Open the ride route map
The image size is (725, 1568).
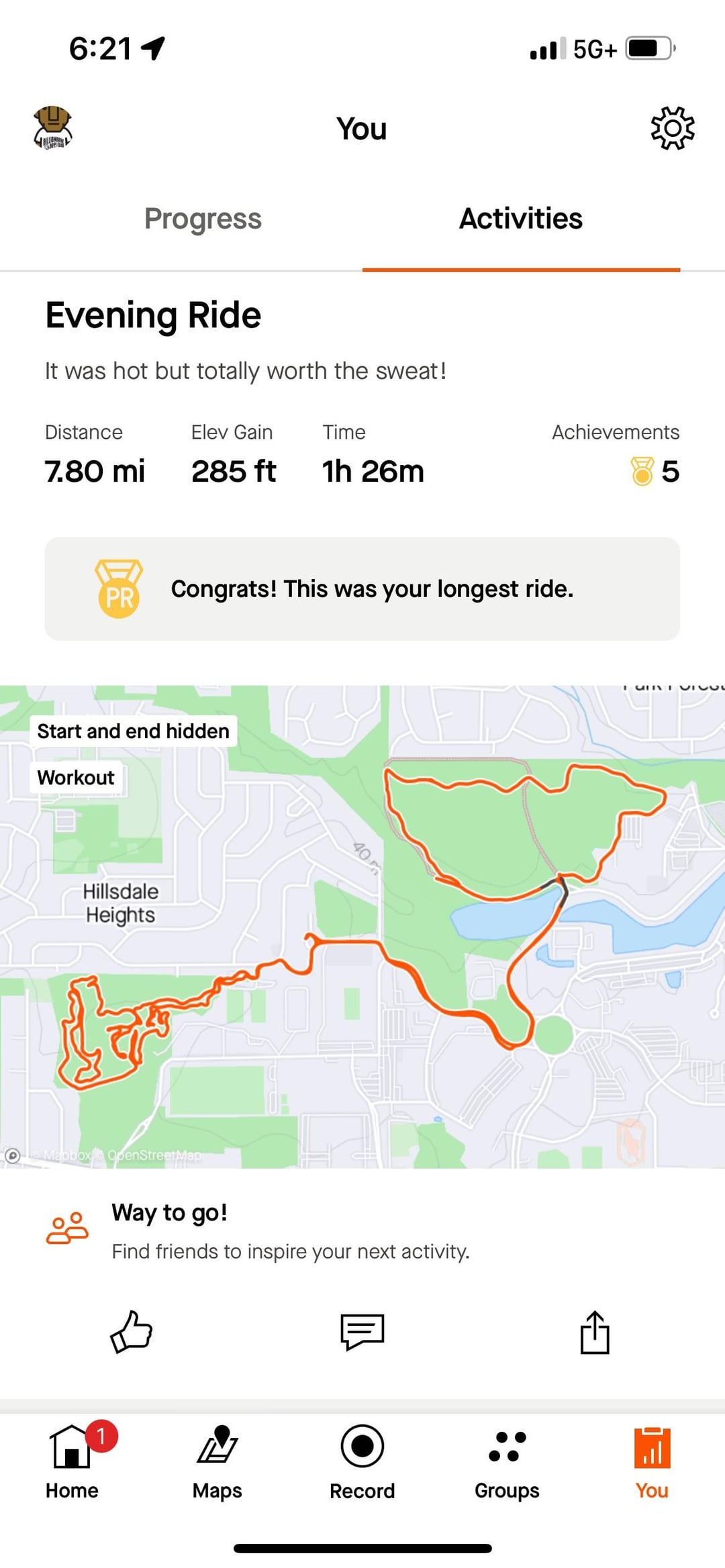[x=362, y=927]
